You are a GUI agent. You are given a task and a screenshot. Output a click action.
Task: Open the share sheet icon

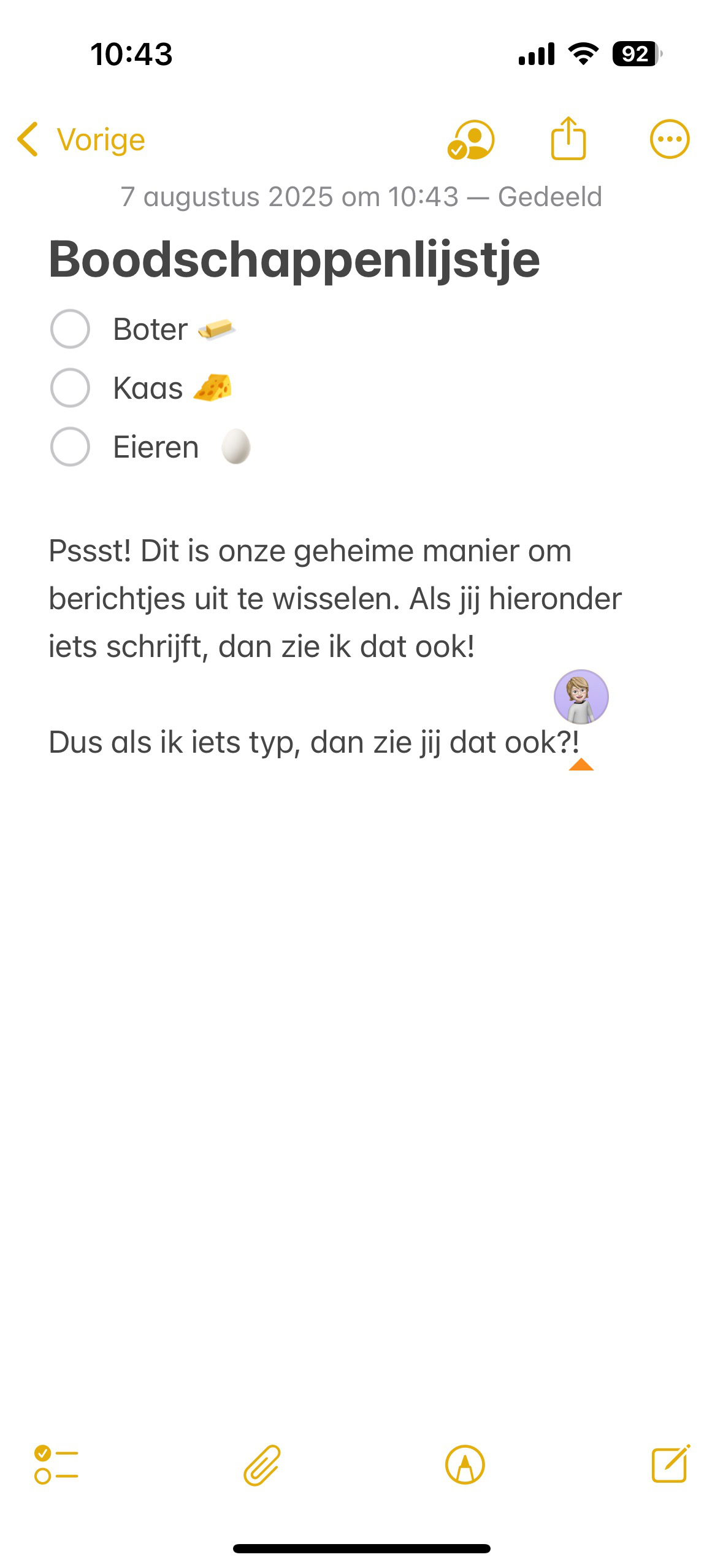click(567, 139)
